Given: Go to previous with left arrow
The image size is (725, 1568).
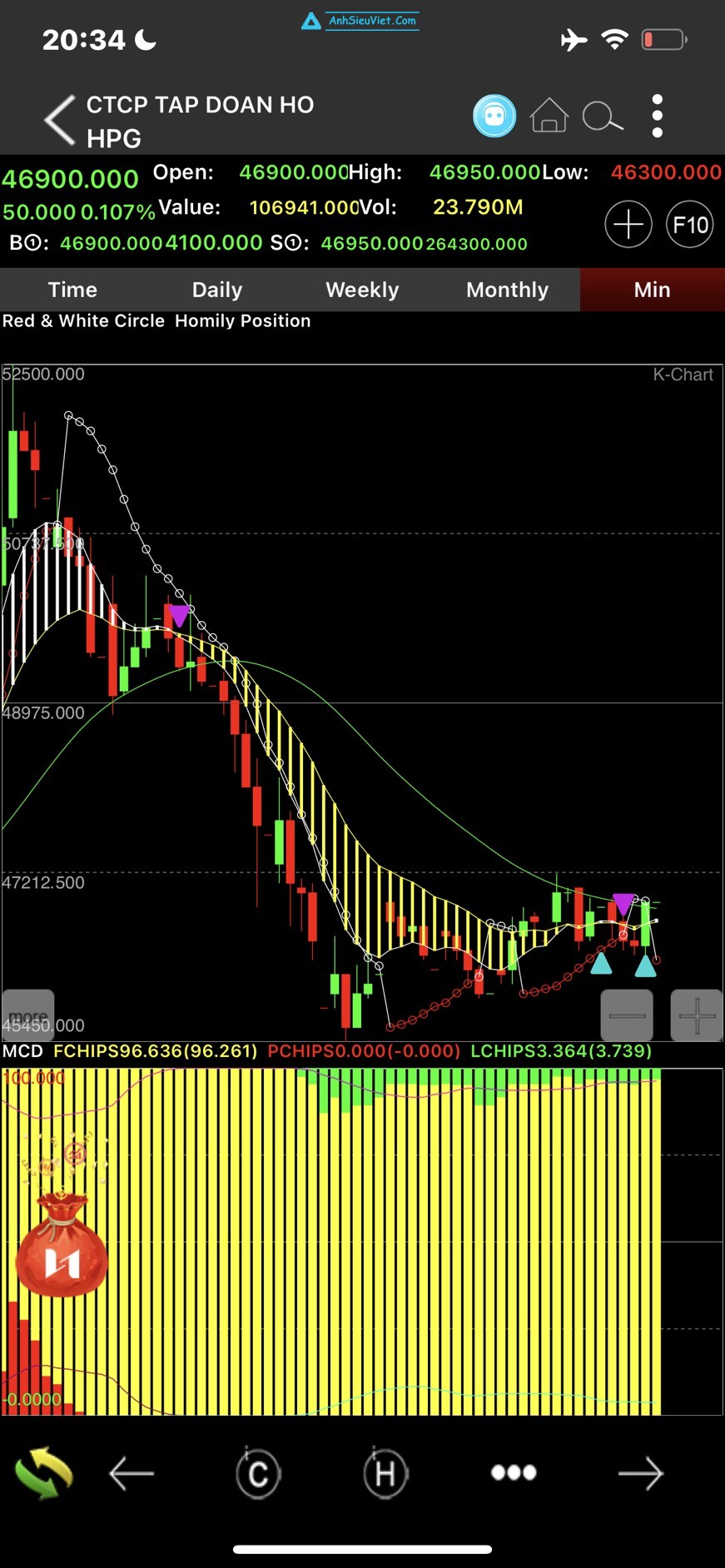Looking at the screenshot, I should point(132,1473).
